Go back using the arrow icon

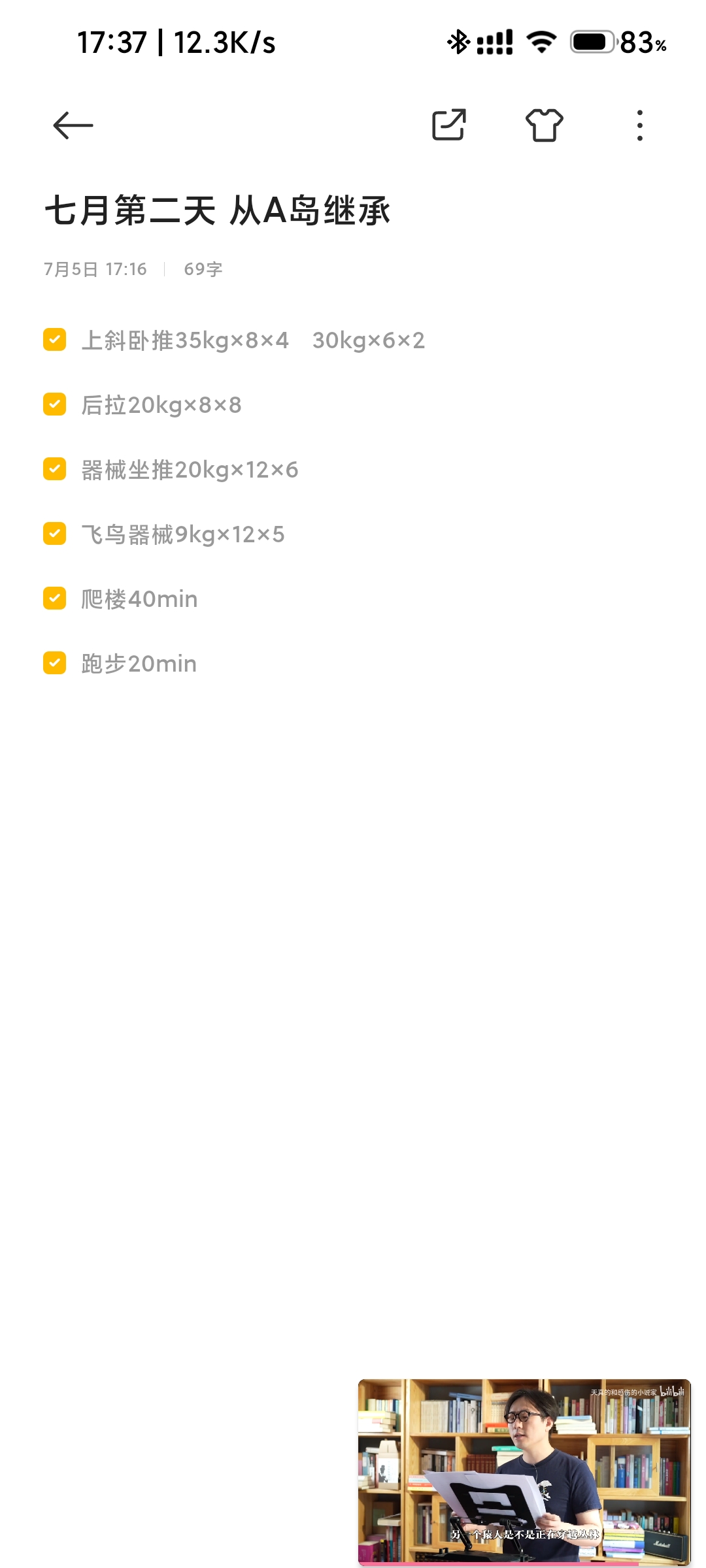(x=73, y=125)
